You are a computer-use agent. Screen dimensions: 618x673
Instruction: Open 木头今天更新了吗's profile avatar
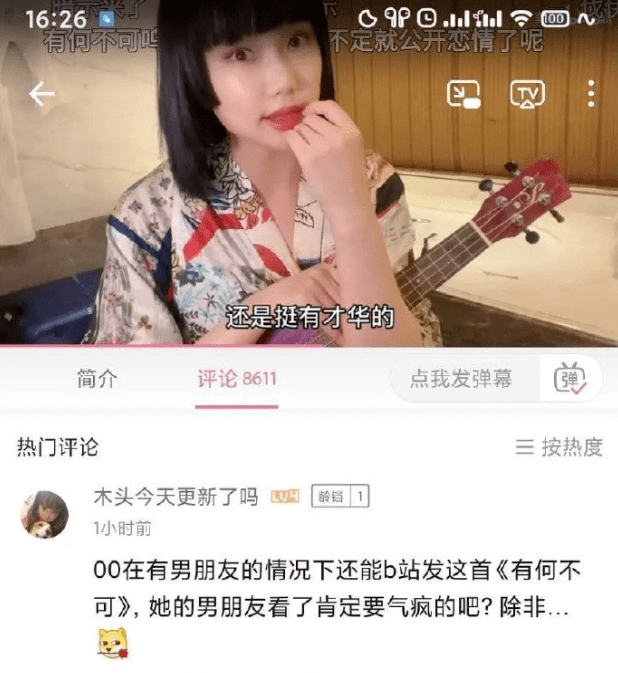click(45, 514)
